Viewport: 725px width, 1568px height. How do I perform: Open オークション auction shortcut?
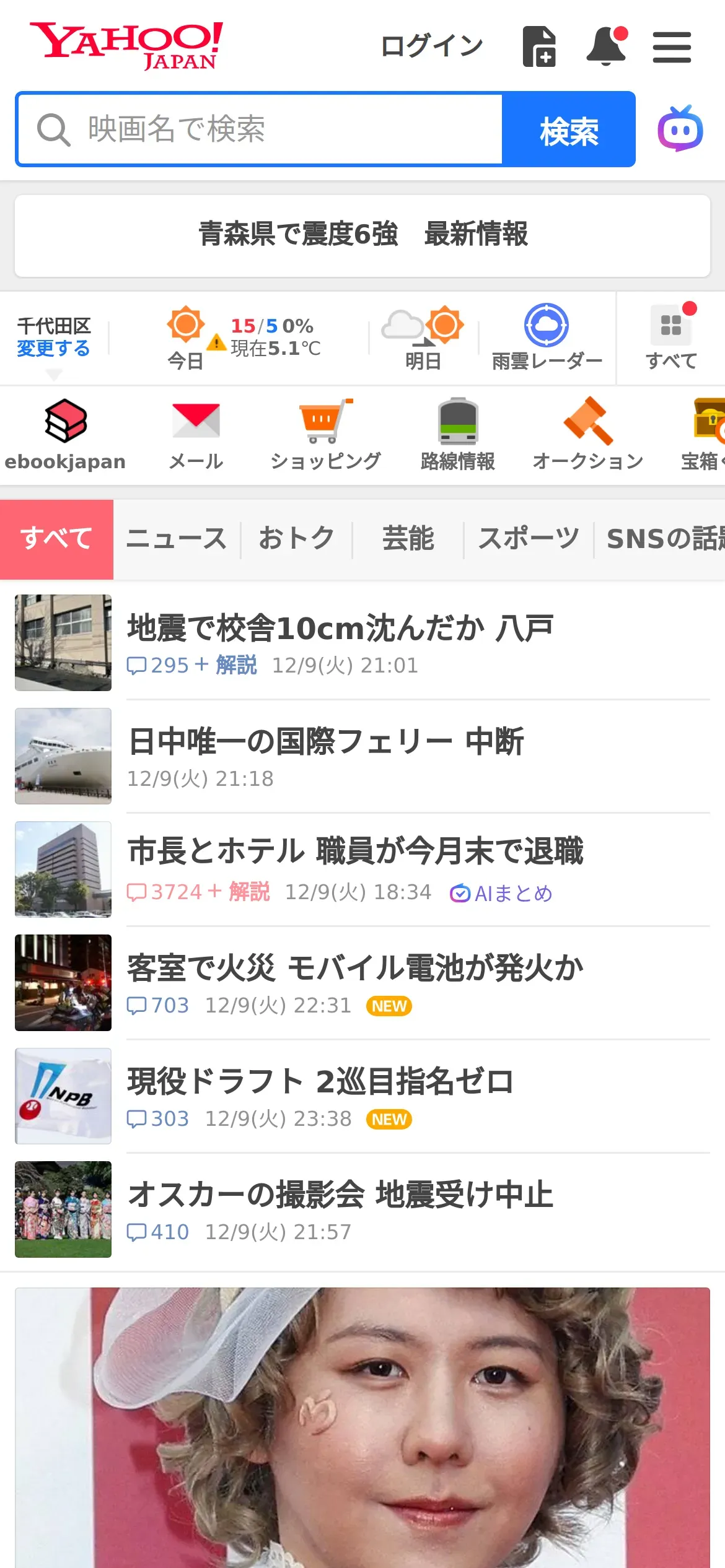[x=587, y=435]
